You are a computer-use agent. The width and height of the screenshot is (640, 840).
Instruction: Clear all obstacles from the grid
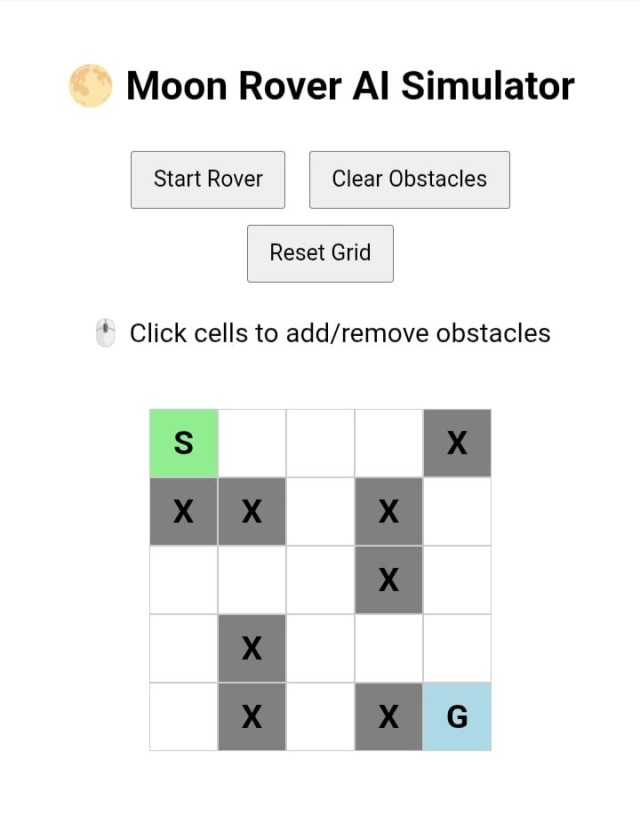pos(409,180)
